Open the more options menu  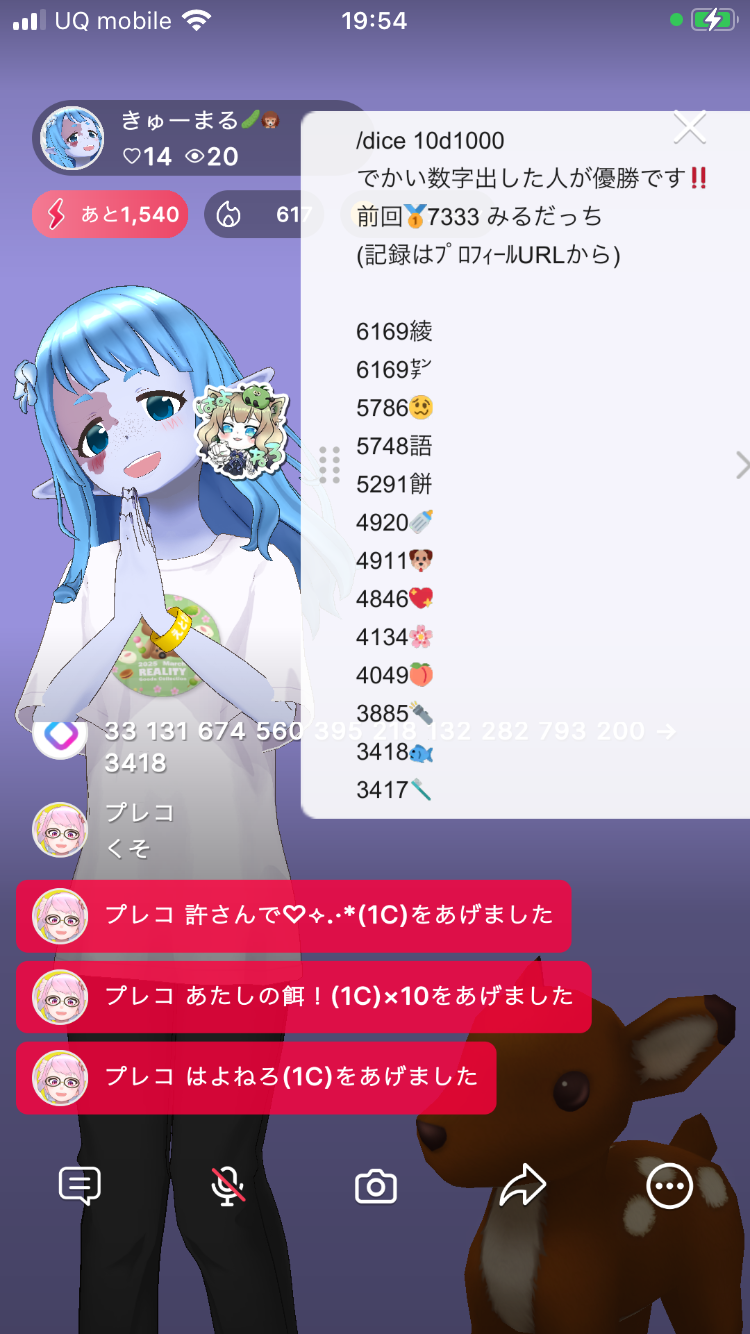(669, 1187)
